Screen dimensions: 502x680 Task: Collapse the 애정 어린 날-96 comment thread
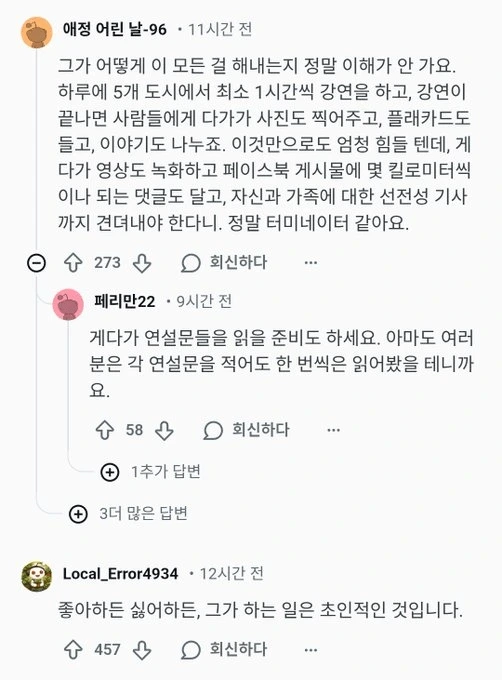coord(36,263)
